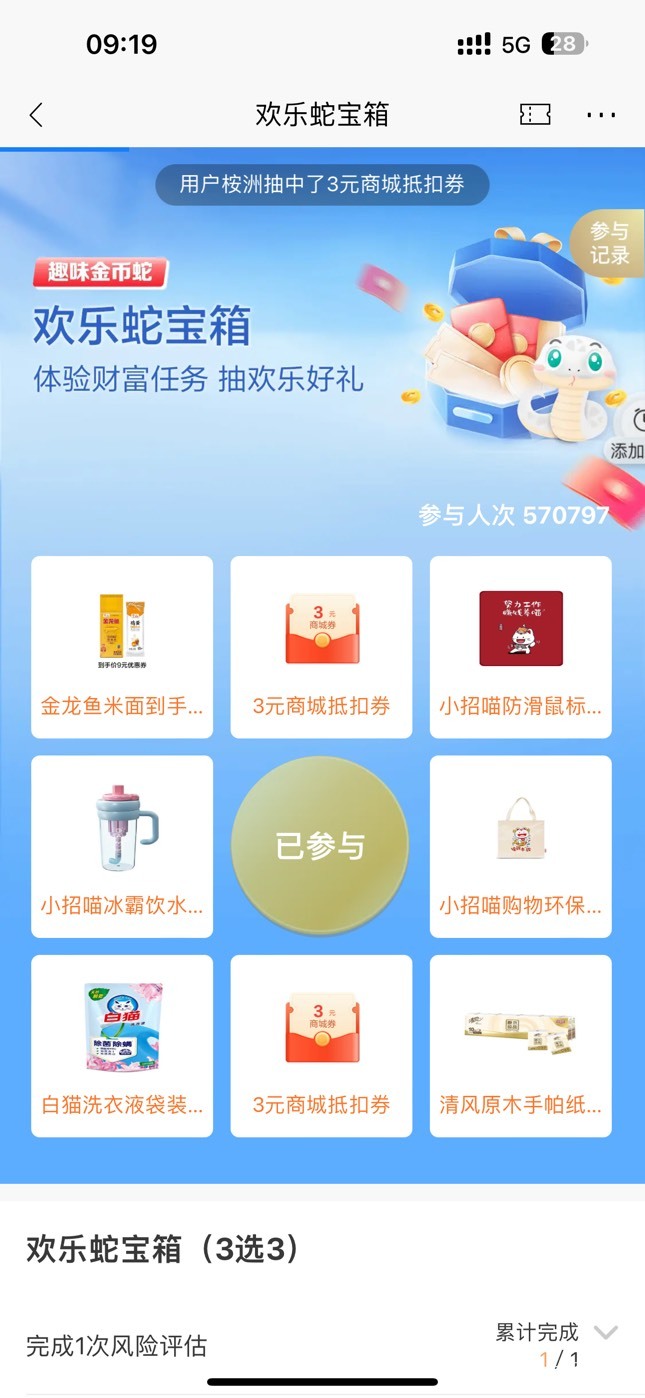Open the three-dot overflow menu

pos(601,115)
